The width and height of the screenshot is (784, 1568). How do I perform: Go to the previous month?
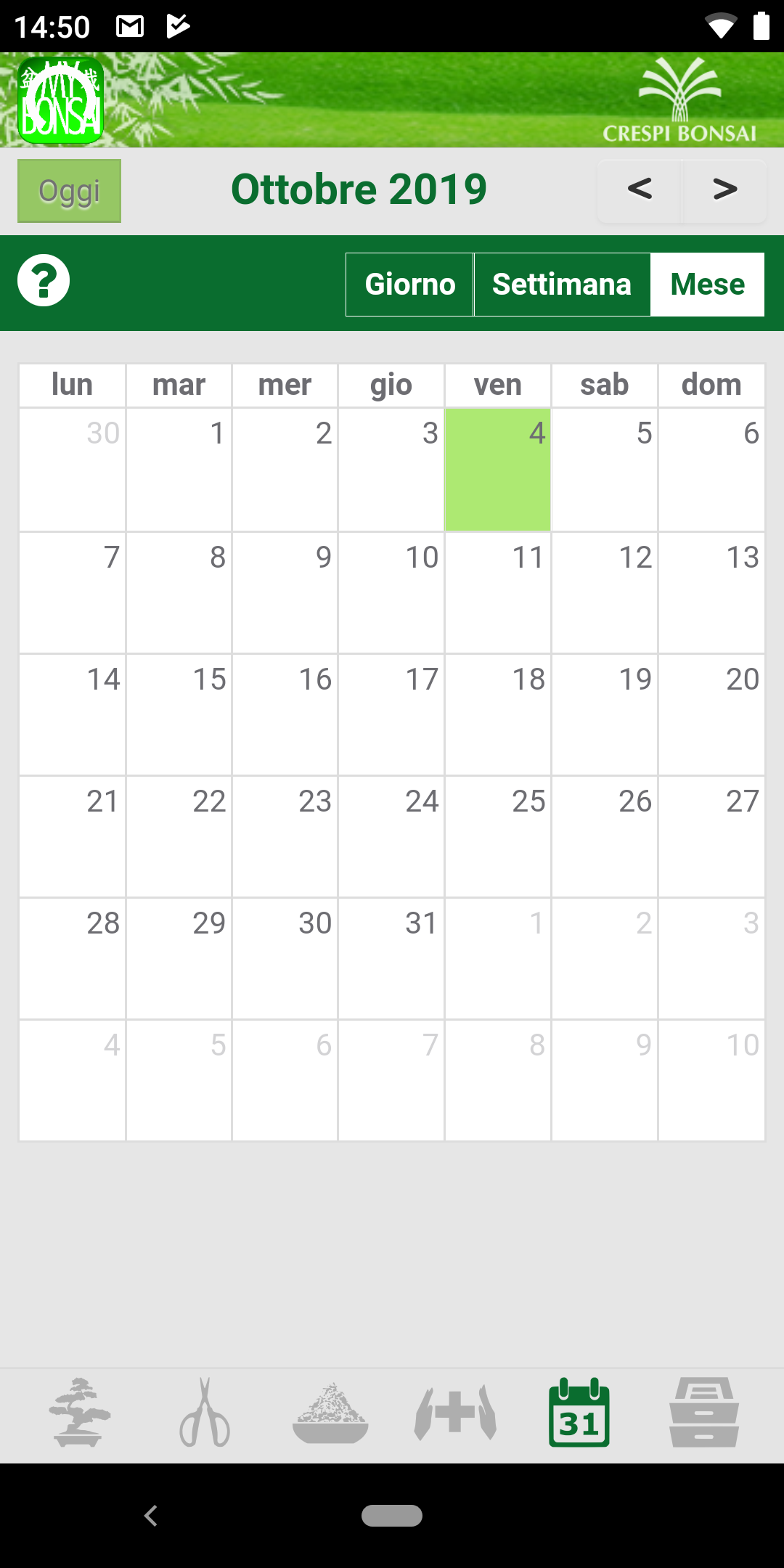640,190
